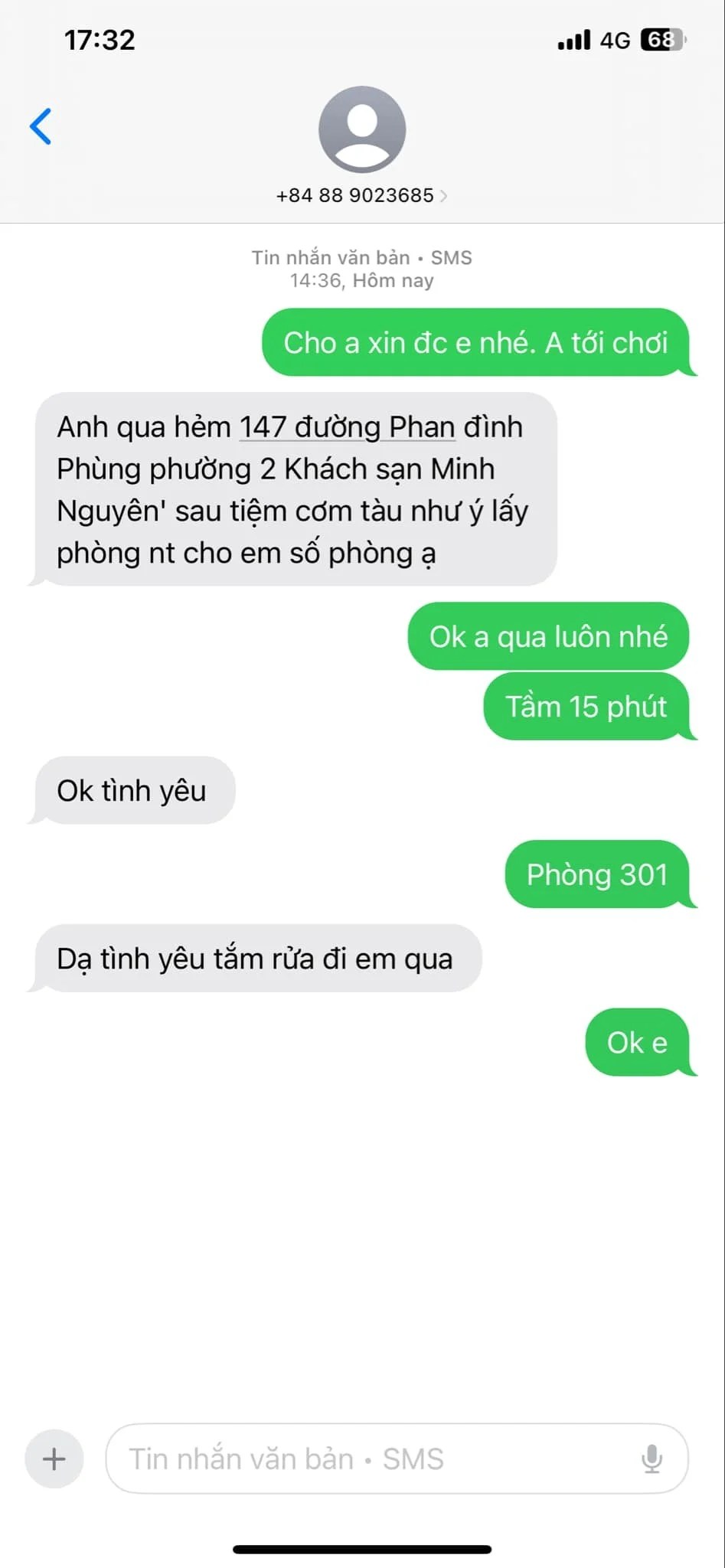Go back to the message list
Viewport: 725px width, 1568px height.
point(41,126)
